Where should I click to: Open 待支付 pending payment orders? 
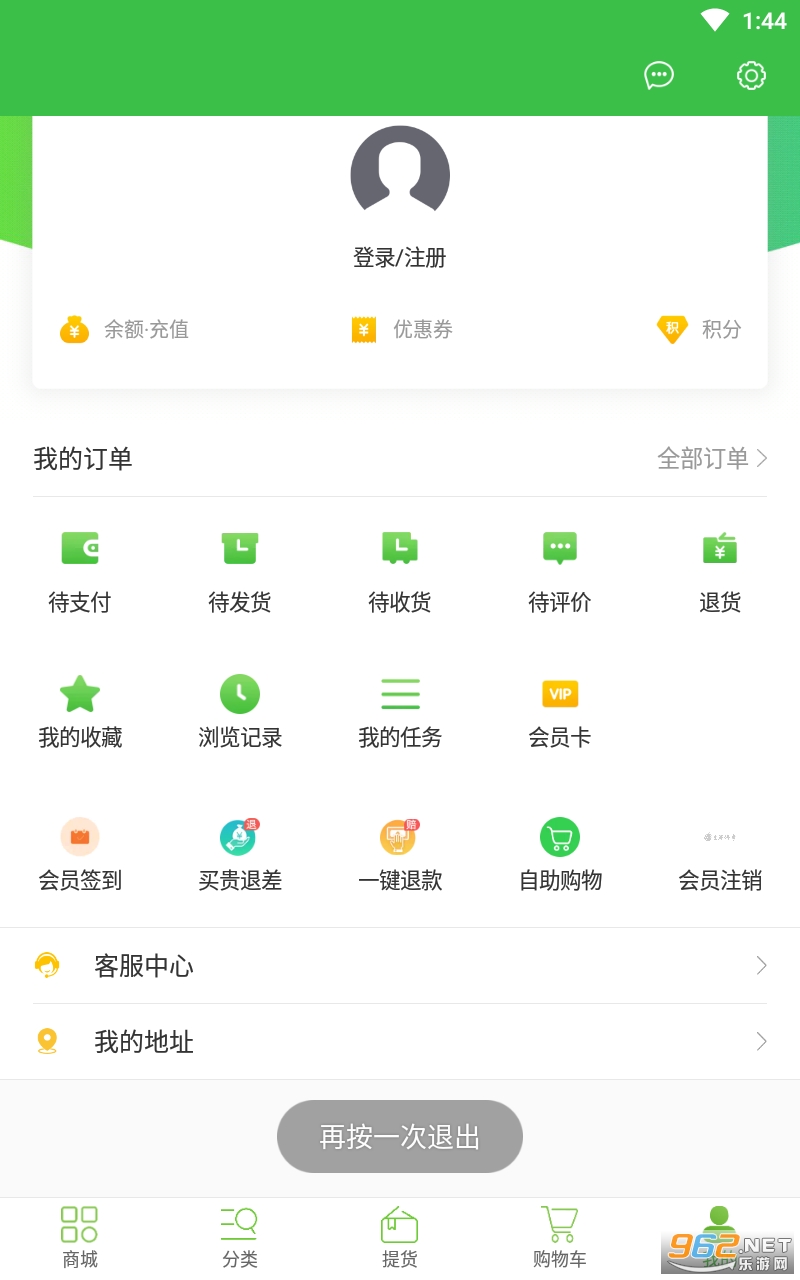click(80, 570)
